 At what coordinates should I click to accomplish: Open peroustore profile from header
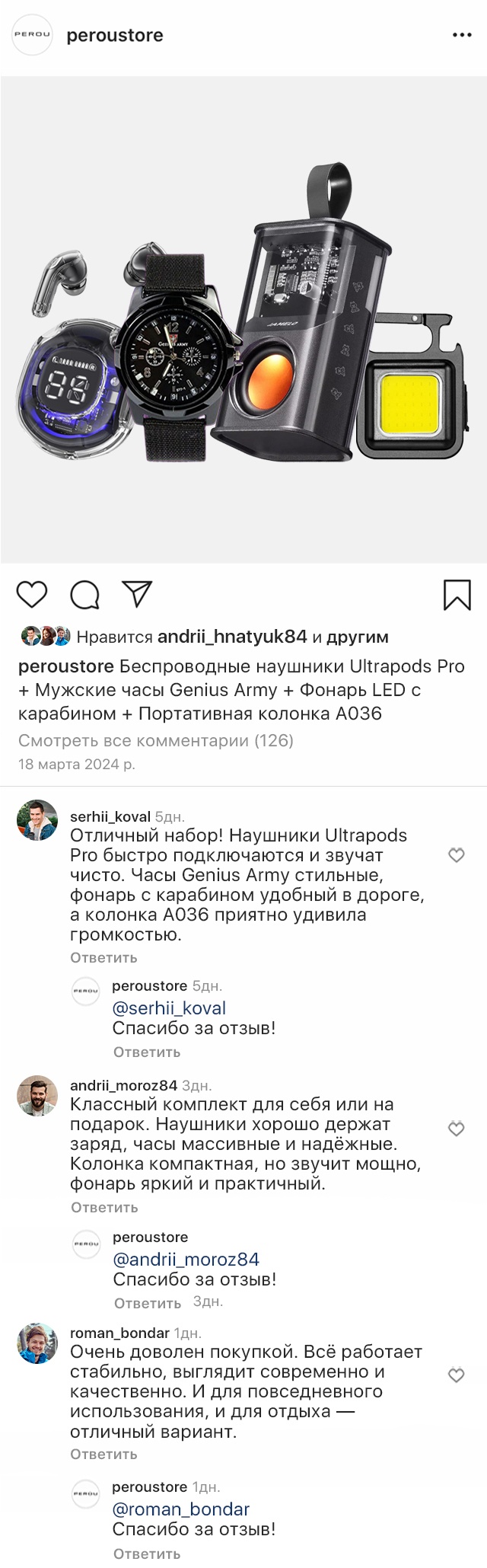(114, 36)
